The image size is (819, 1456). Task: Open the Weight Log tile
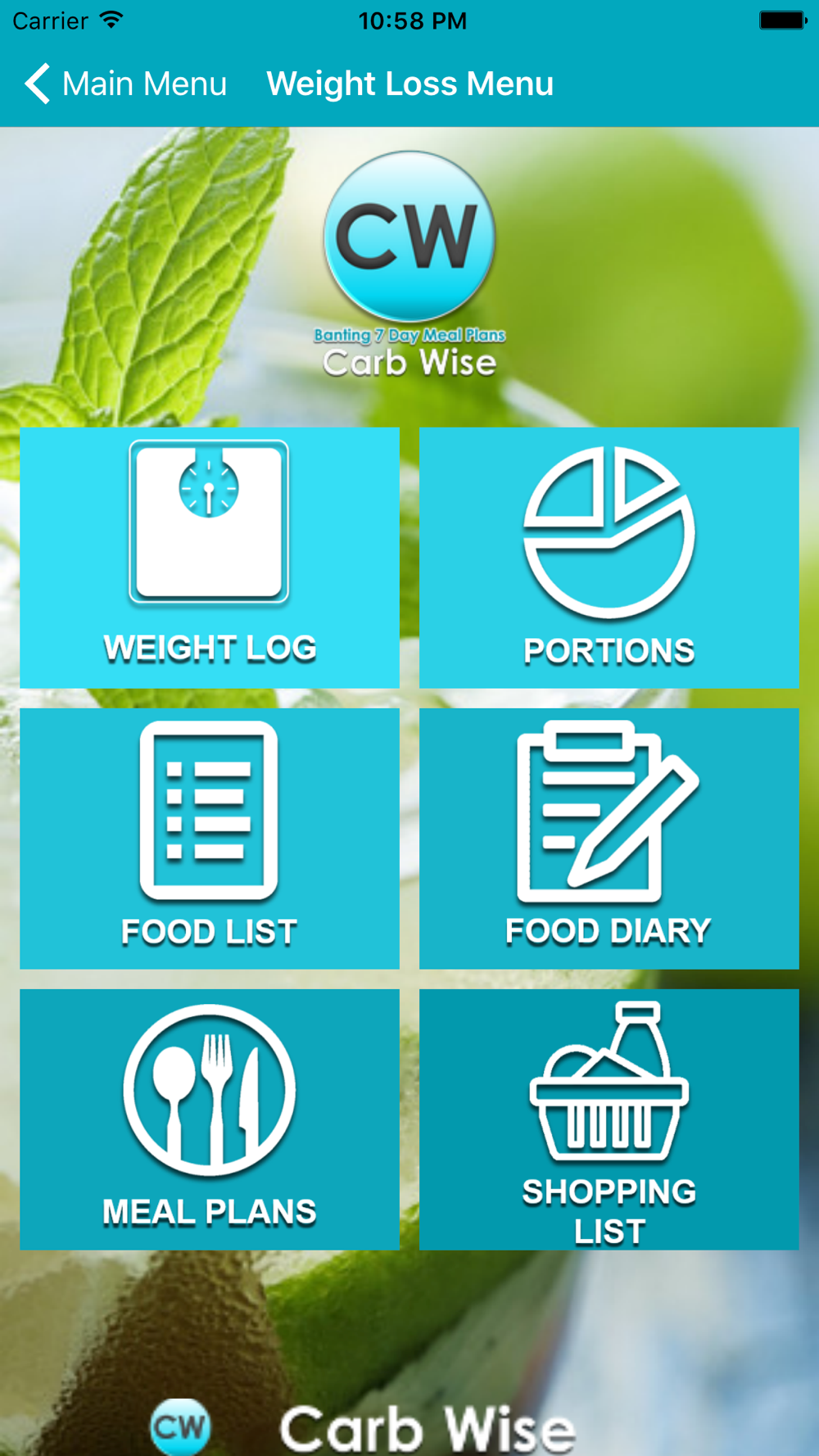coord(210,558)
